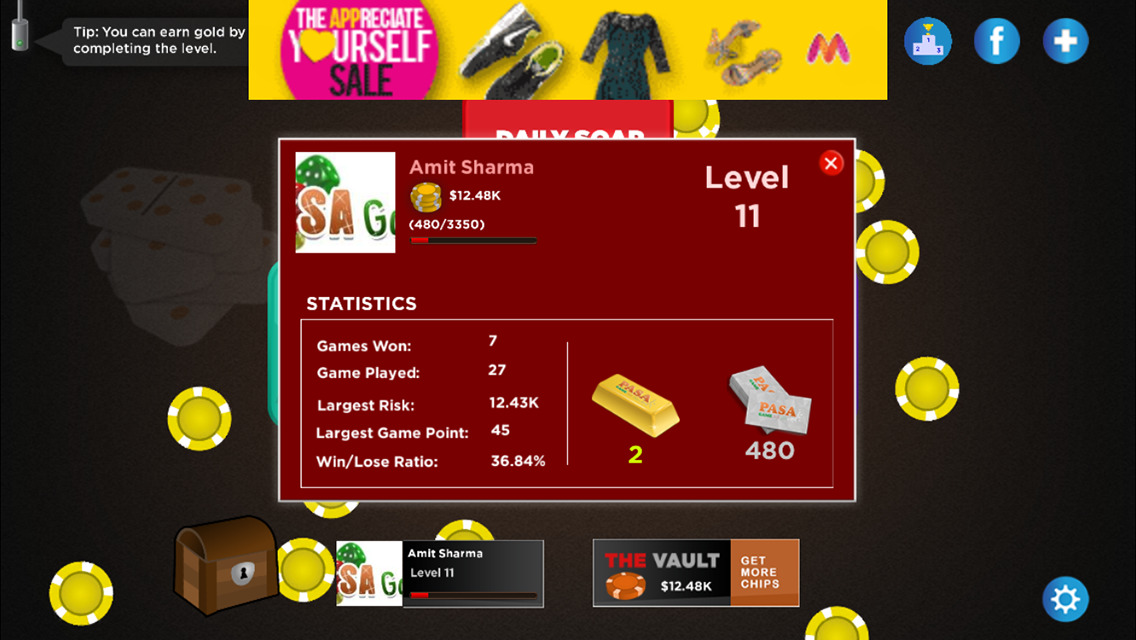
Task: Tap Get More Chips button
Action: click(x=764, y=573)
